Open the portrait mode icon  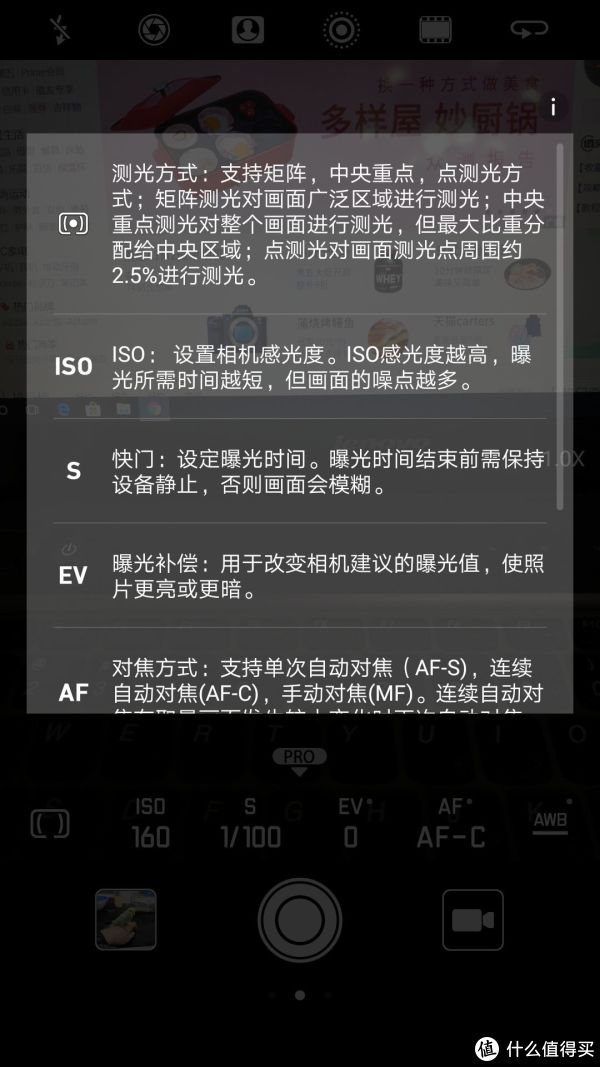point(246,30)
